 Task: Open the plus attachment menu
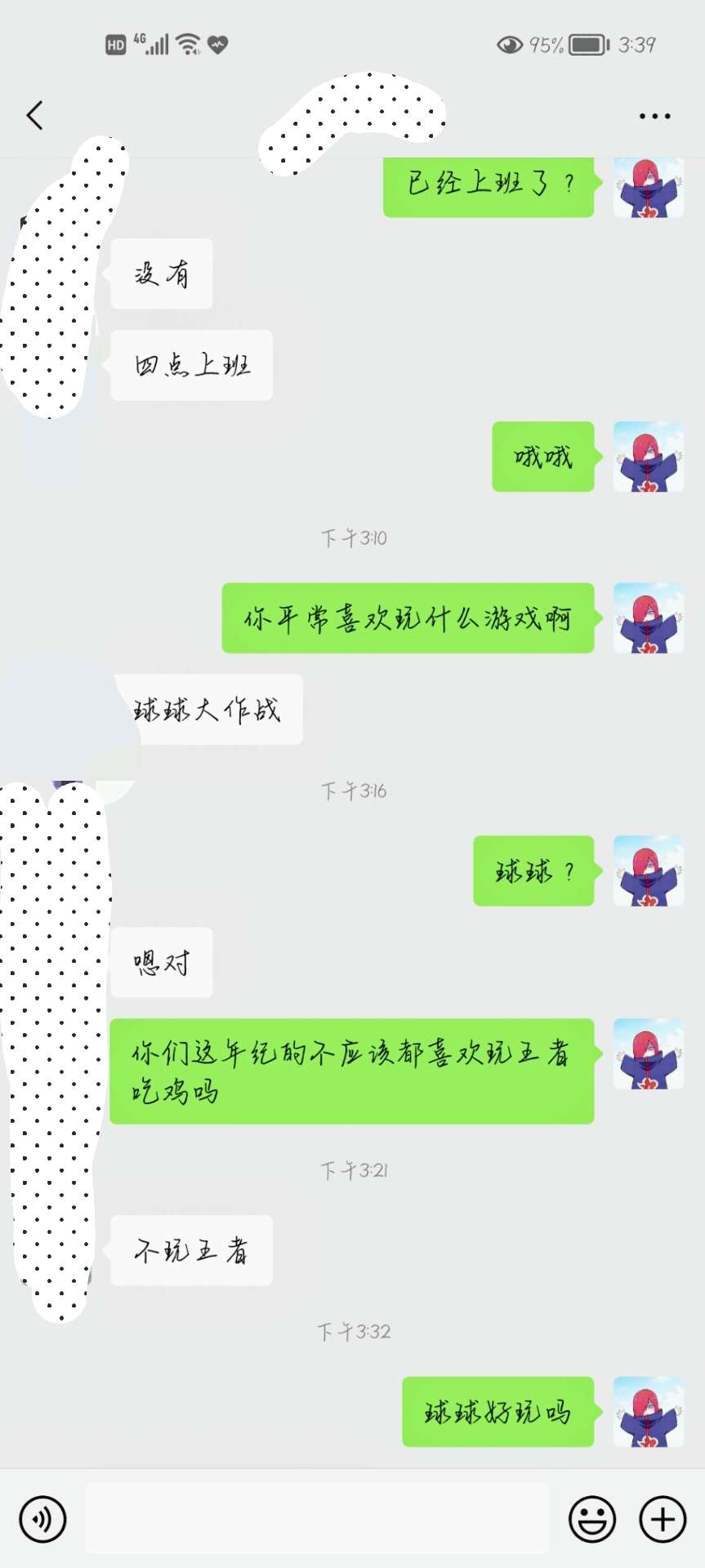click(x=663, y=1519)
